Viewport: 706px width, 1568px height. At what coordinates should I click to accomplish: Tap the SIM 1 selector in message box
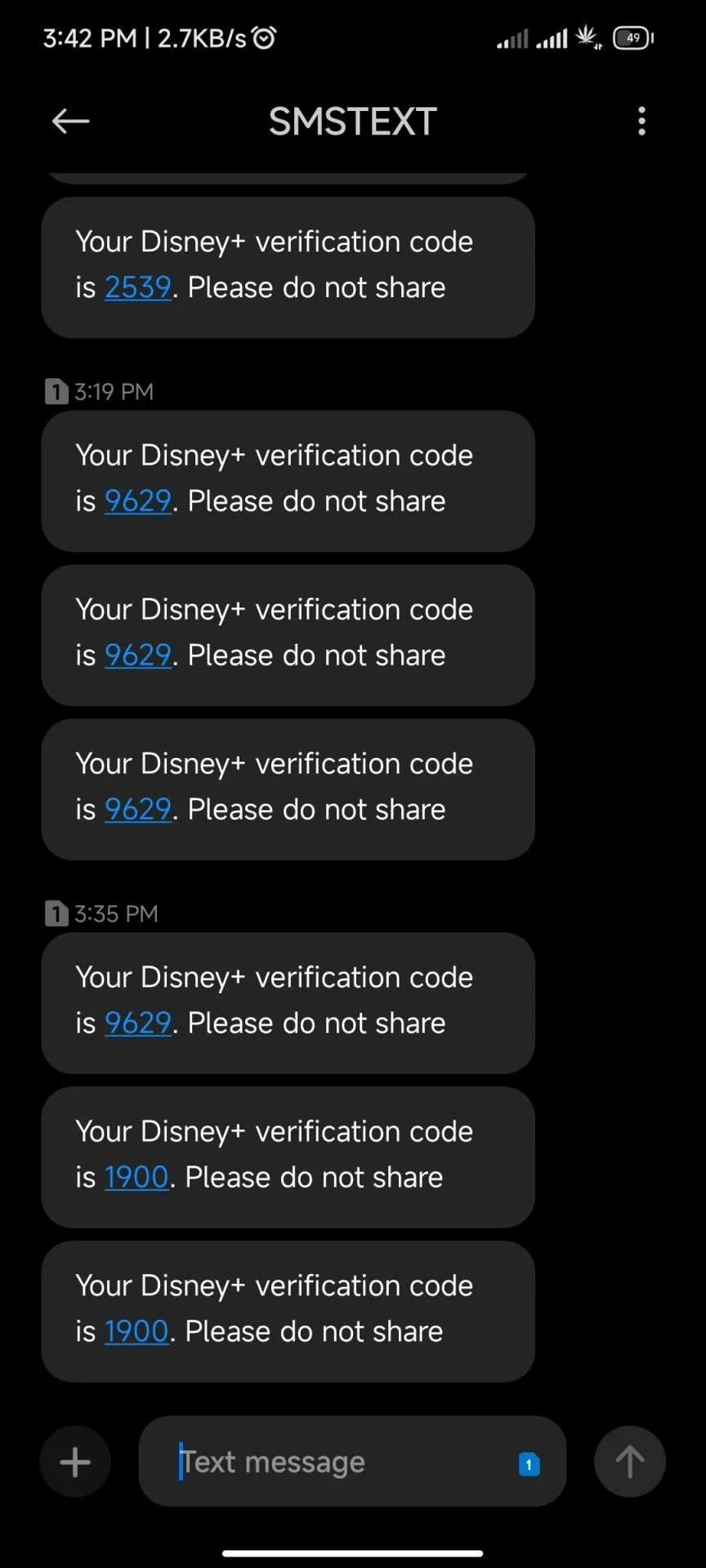click(x=529, y=1463)
